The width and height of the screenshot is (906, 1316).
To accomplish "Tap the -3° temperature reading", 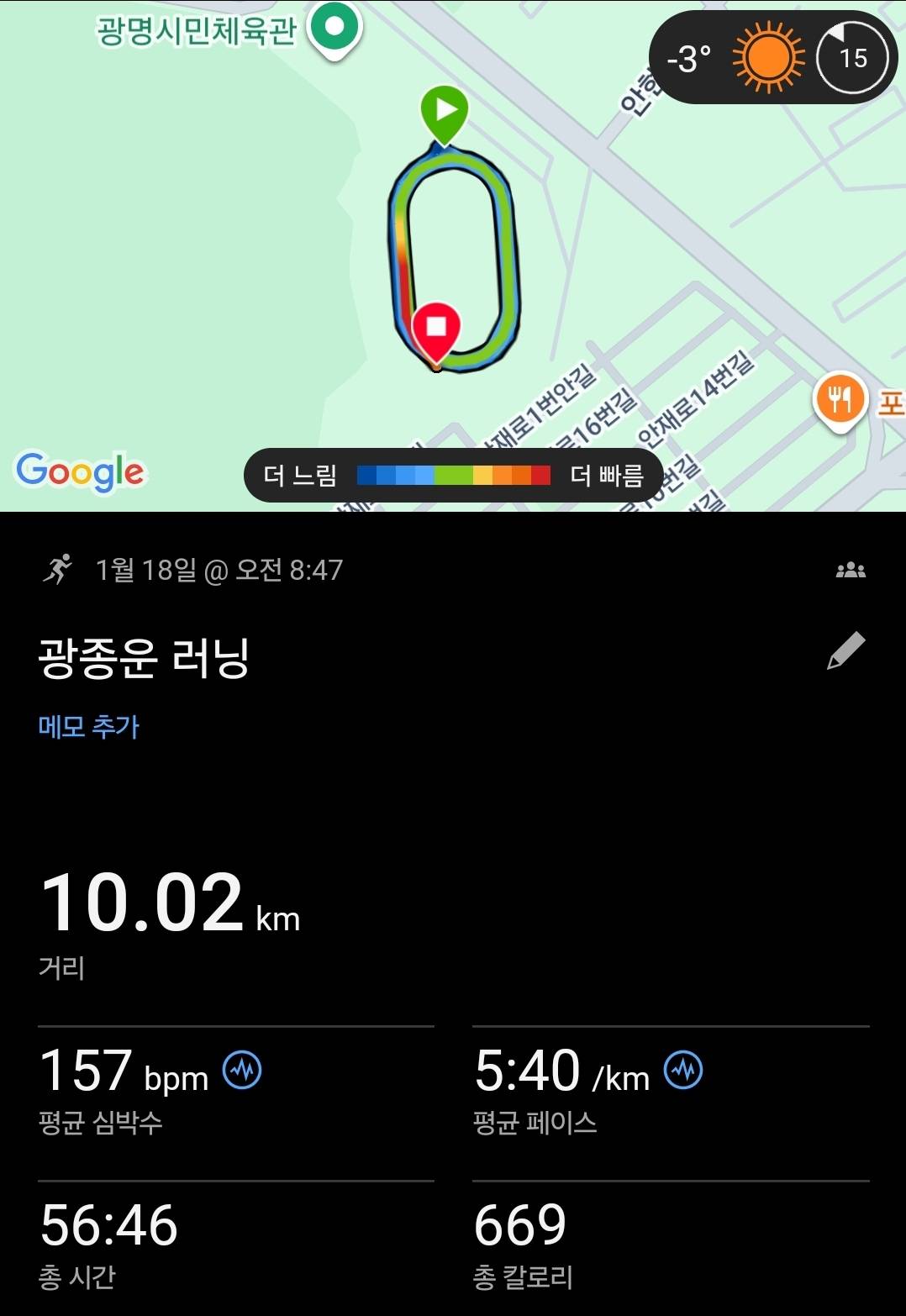I will (x=686, y=58).
